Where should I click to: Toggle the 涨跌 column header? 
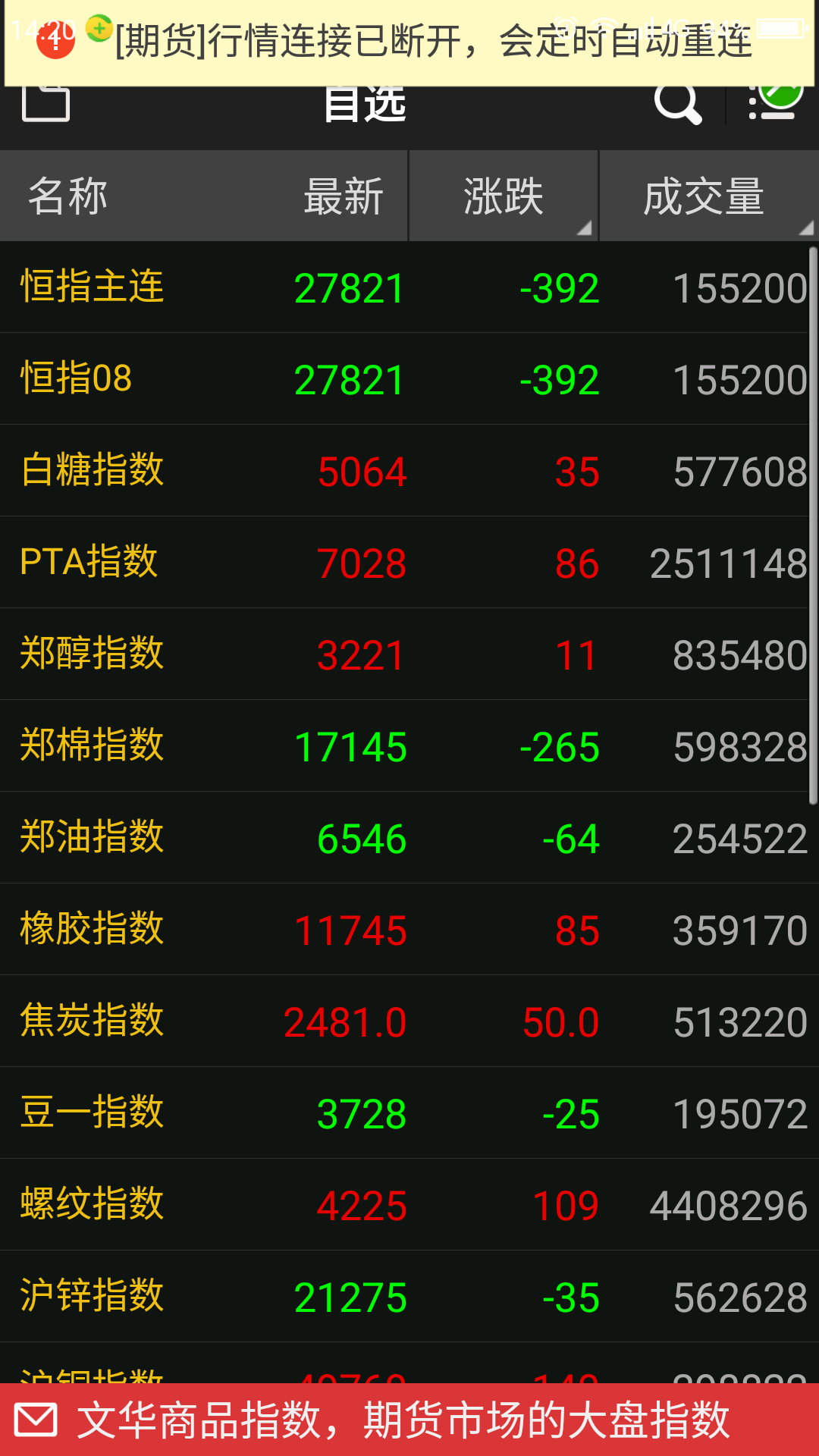504,196
